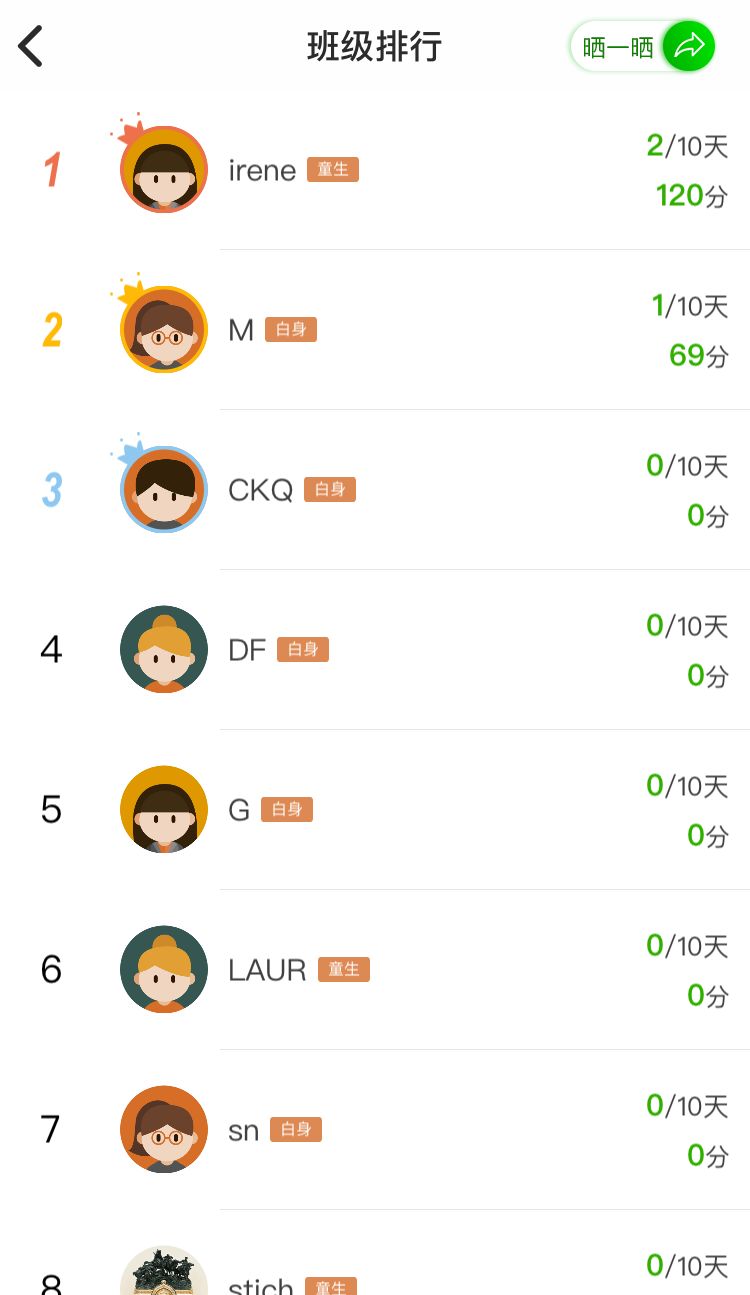Go back from class ranking
Screen dimensions: 750x1295
coord(31,46)
